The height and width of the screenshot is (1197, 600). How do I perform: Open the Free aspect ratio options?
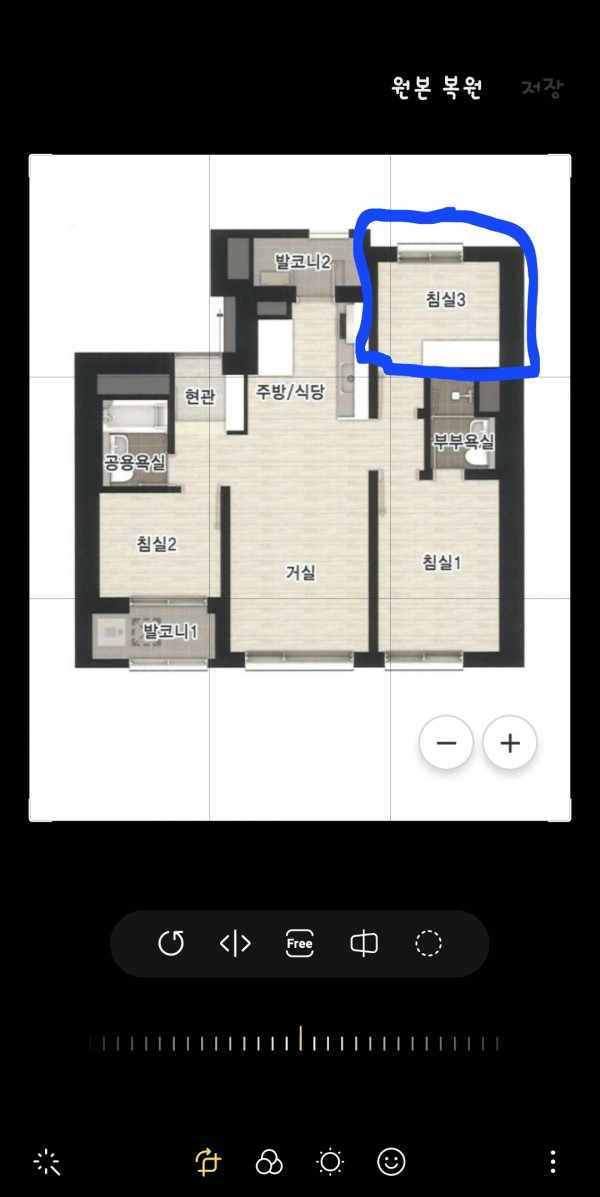tap(299, 943)
